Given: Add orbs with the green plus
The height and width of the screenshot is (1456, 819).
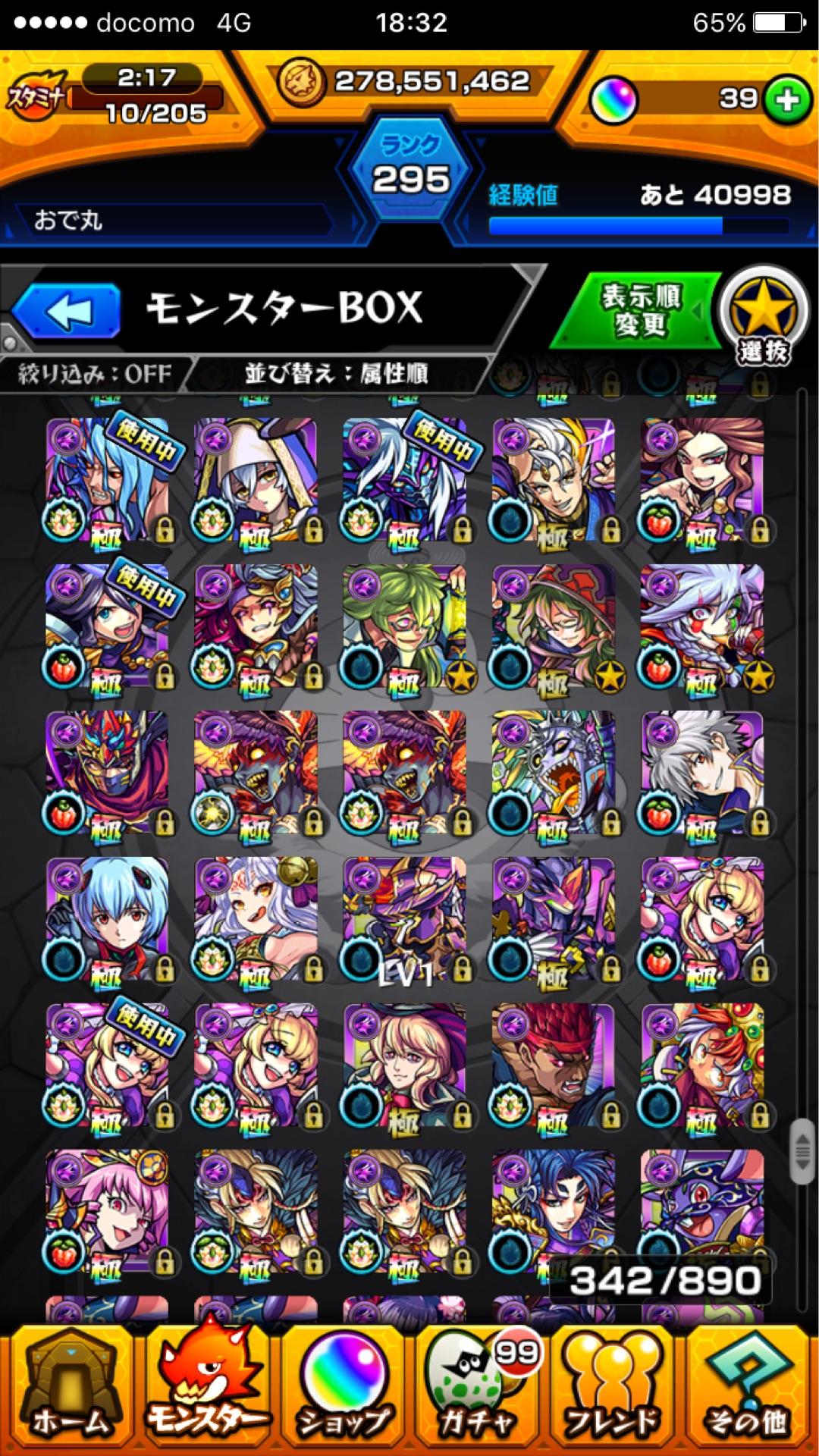Looking at the screenshot, I should click(786, 99).
